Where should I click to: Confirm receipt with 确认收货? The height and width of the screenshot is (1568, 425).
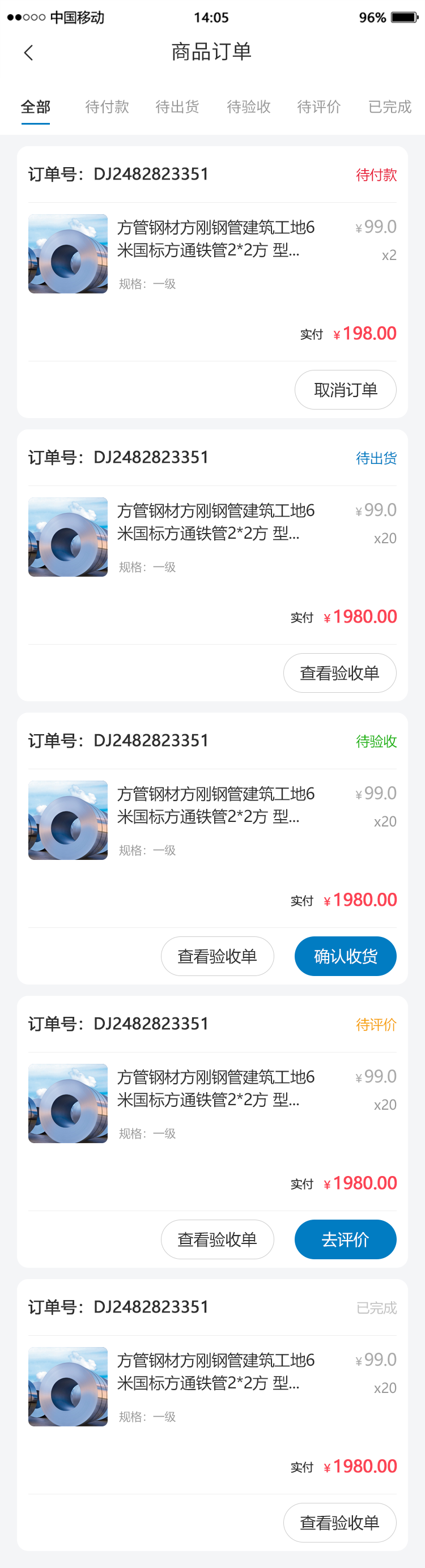[x=345, y=956]
